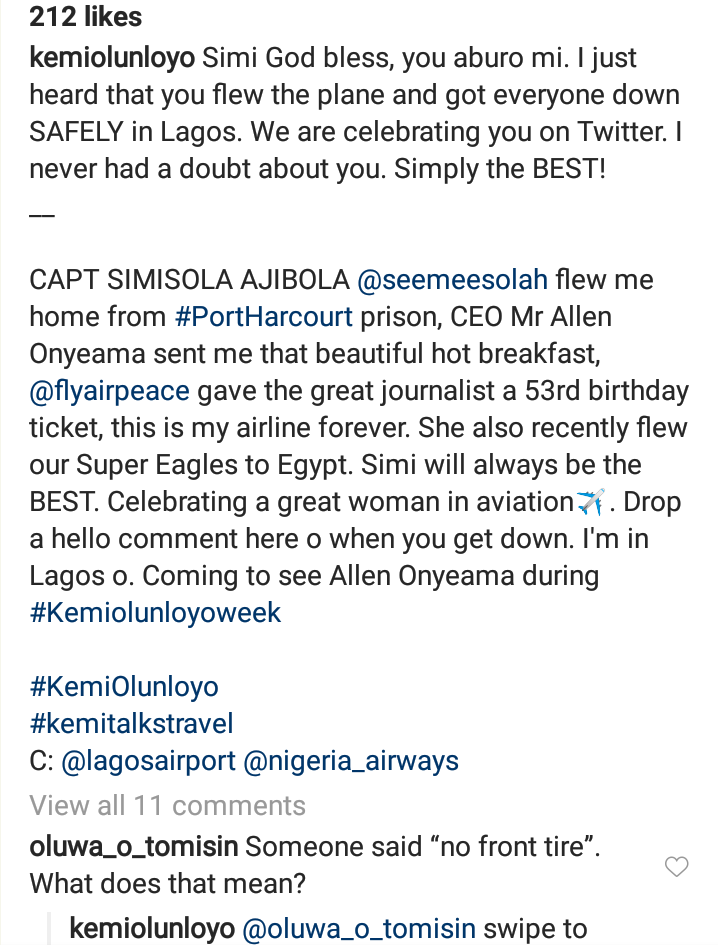
Task: Like oluwa_o_tomisin's comment
Action: 677,867
